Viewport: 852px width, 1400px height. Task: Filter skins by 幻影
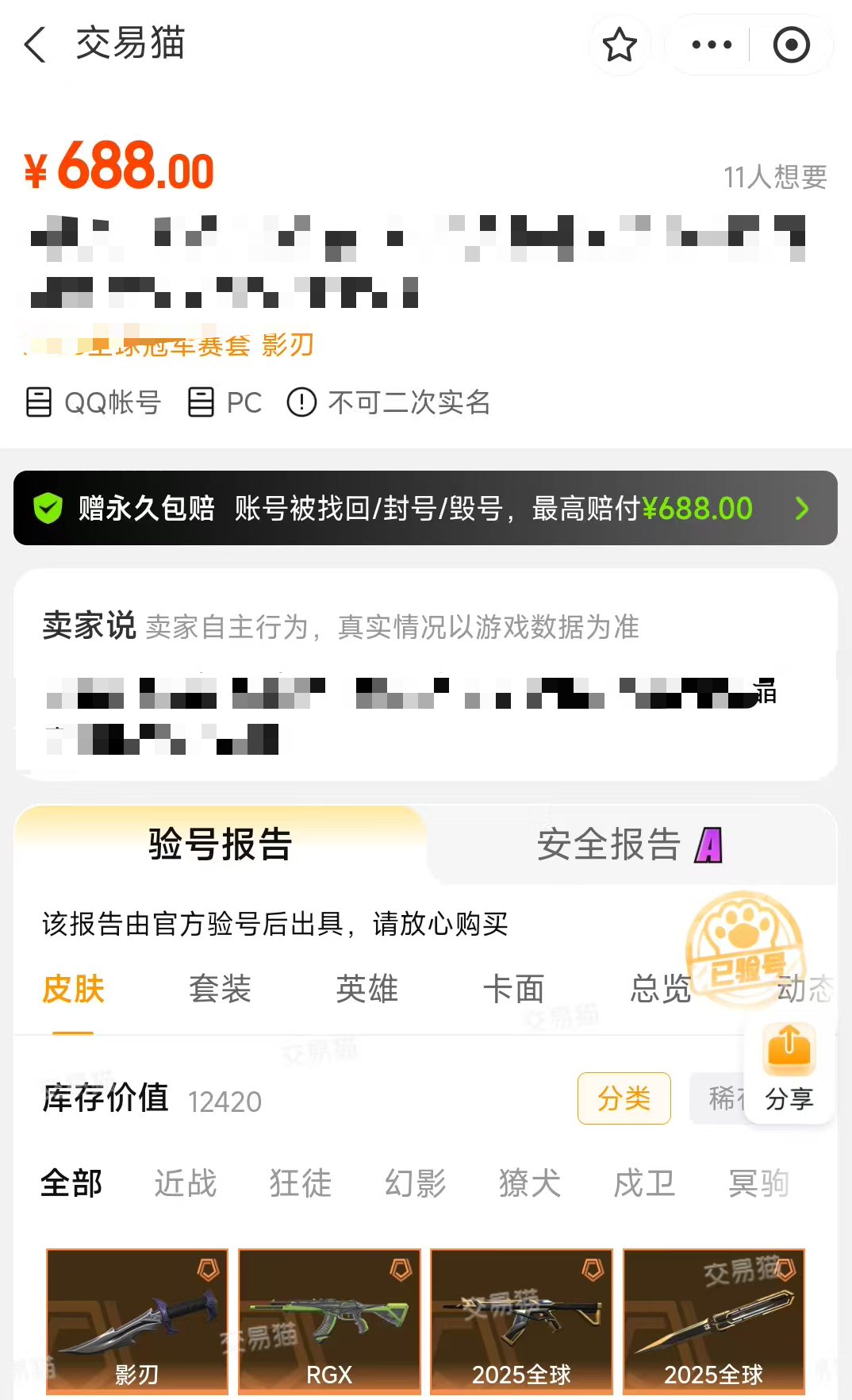415,1183
